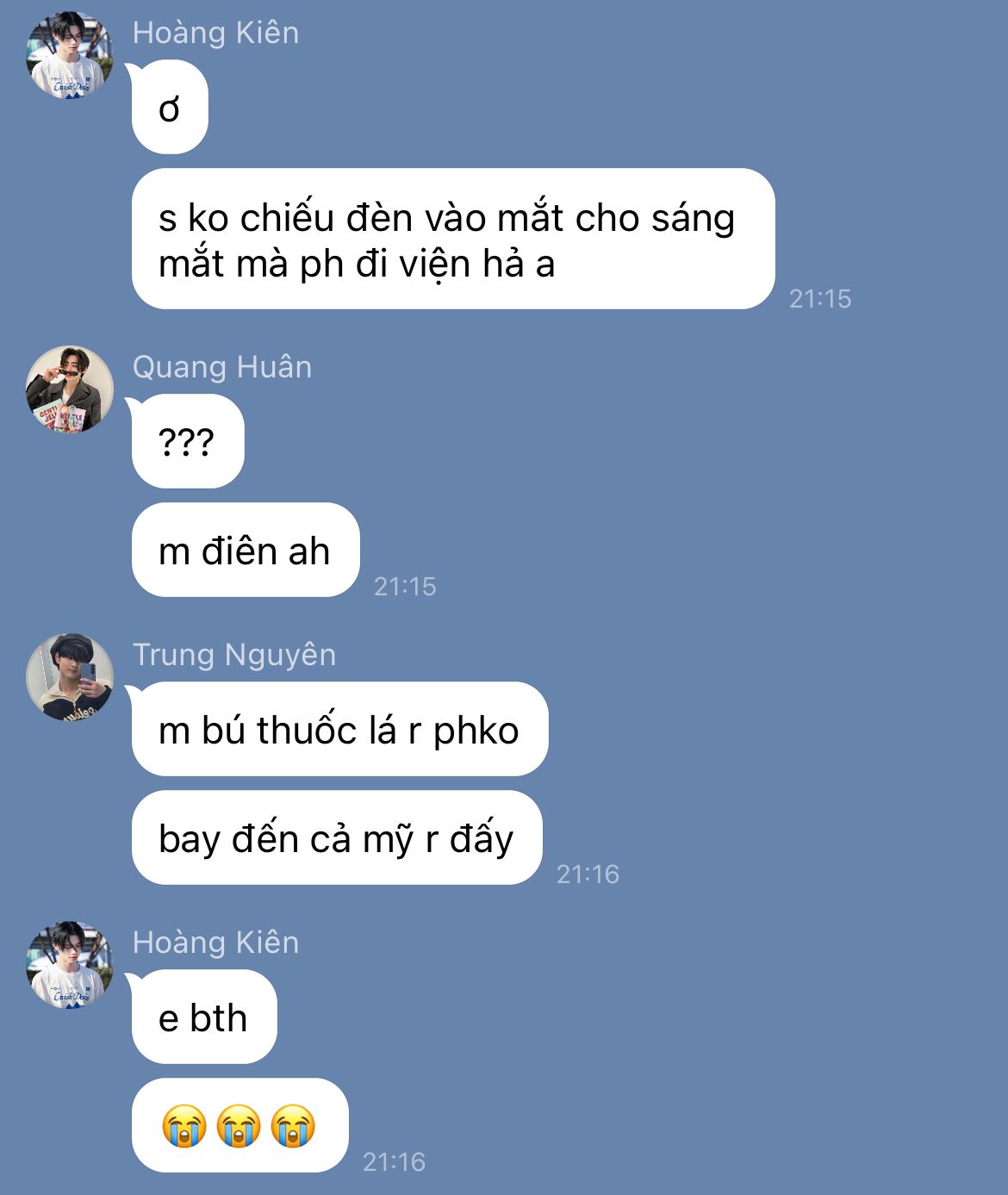The width and height of the screenshot is (1008, 1195).
Task: Open Trung Nguyên's avatar profile
Action: pyautogui.click(x=70, y=677)
